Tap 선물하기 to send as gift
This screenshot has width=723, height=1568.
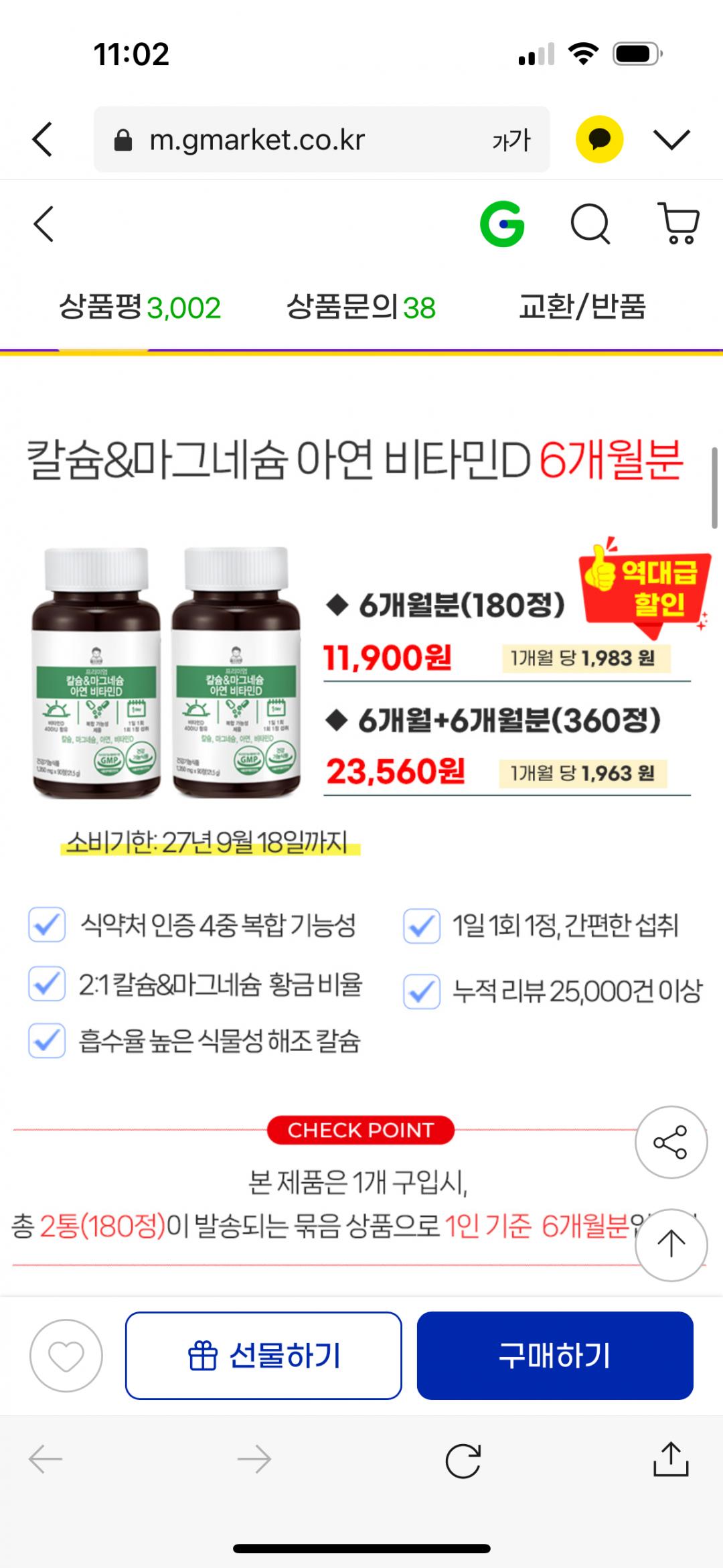tap(264, 1356)
